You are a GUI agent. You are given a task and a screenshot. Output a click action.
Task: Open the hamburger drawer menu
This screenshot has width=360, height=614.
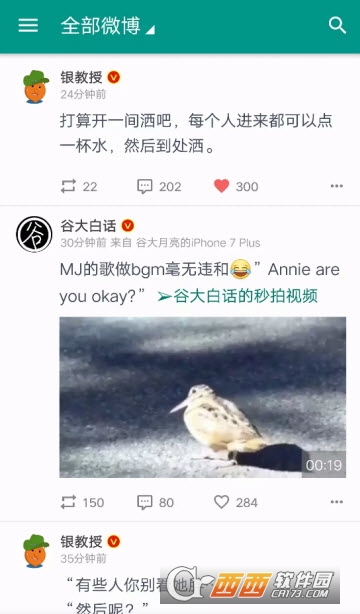(x=28, y=25)
